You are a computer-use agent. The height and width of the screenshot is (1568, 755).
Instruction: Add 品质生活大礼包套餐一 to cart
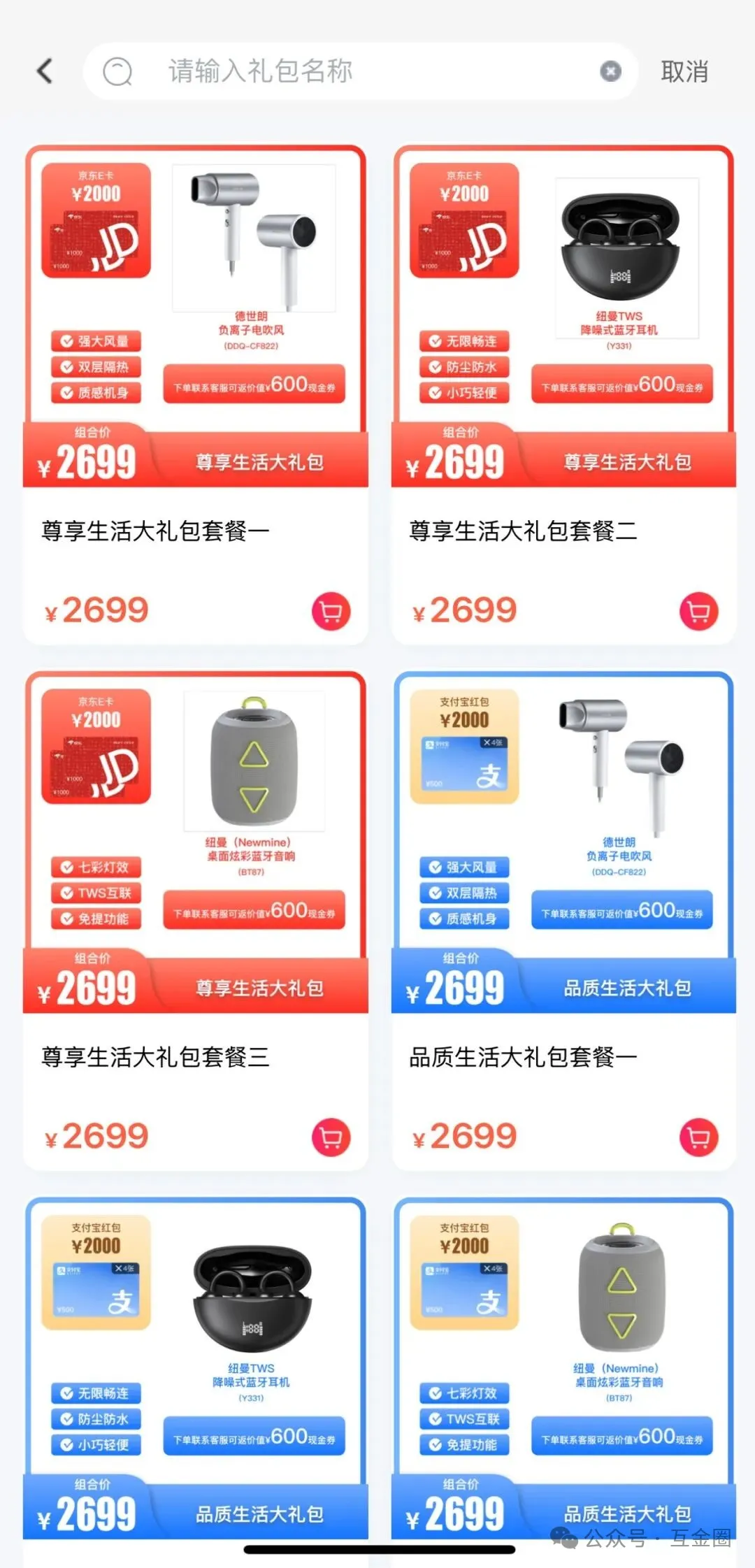[698, 1137]
